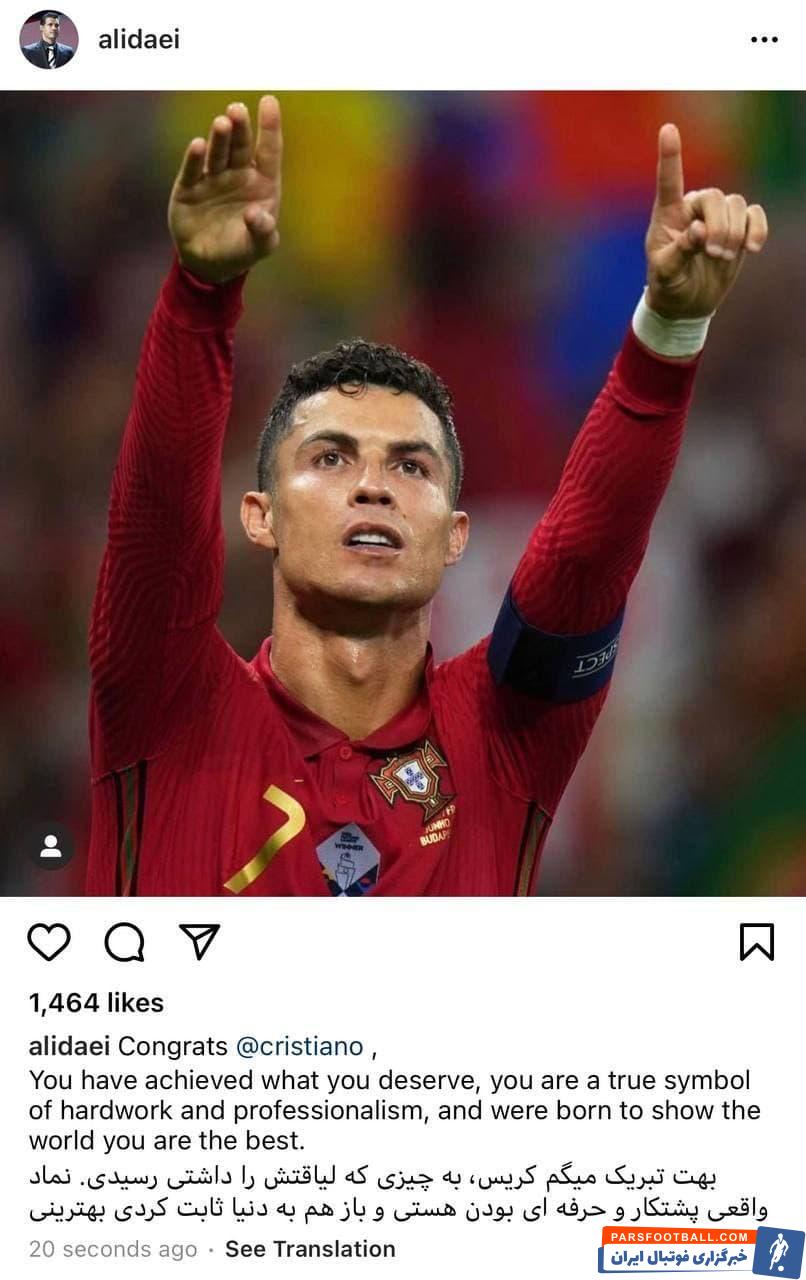Open the @cristiano mention
The width and height of the screenshot is (806, 1280).
(299, 1047)
